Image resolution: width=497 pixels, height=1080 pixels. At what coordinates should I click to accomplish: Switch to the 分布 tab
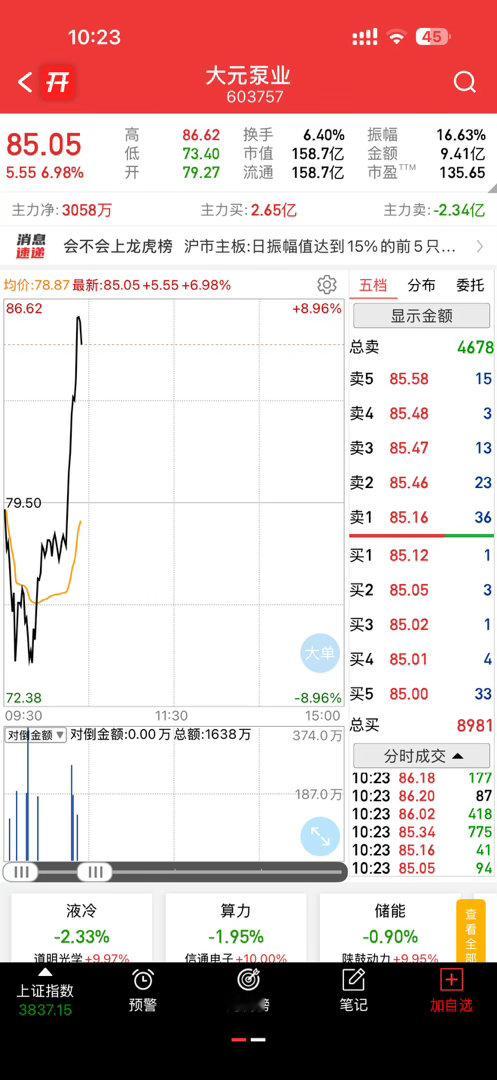(421, 285)
